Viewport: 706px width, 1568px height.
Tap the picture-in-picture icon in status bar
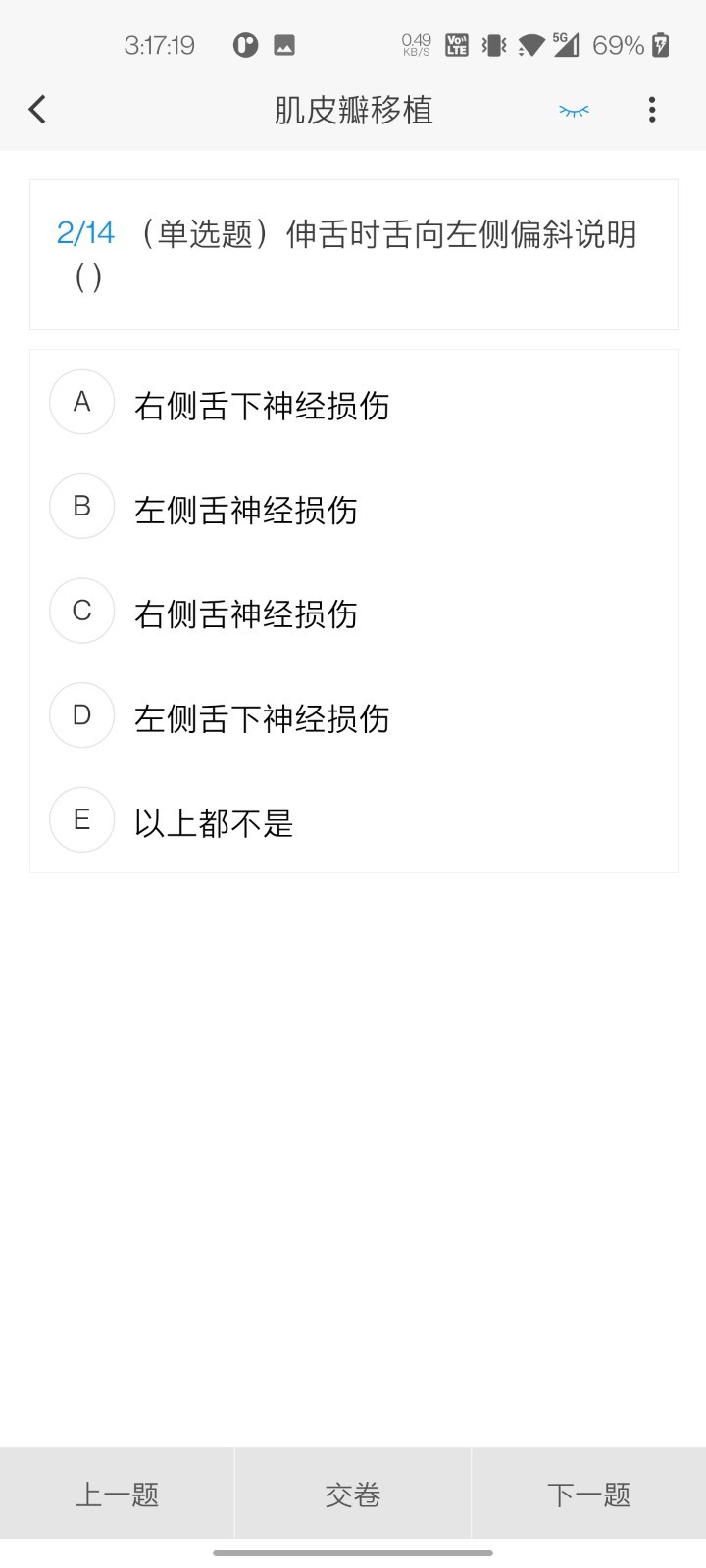244,44
